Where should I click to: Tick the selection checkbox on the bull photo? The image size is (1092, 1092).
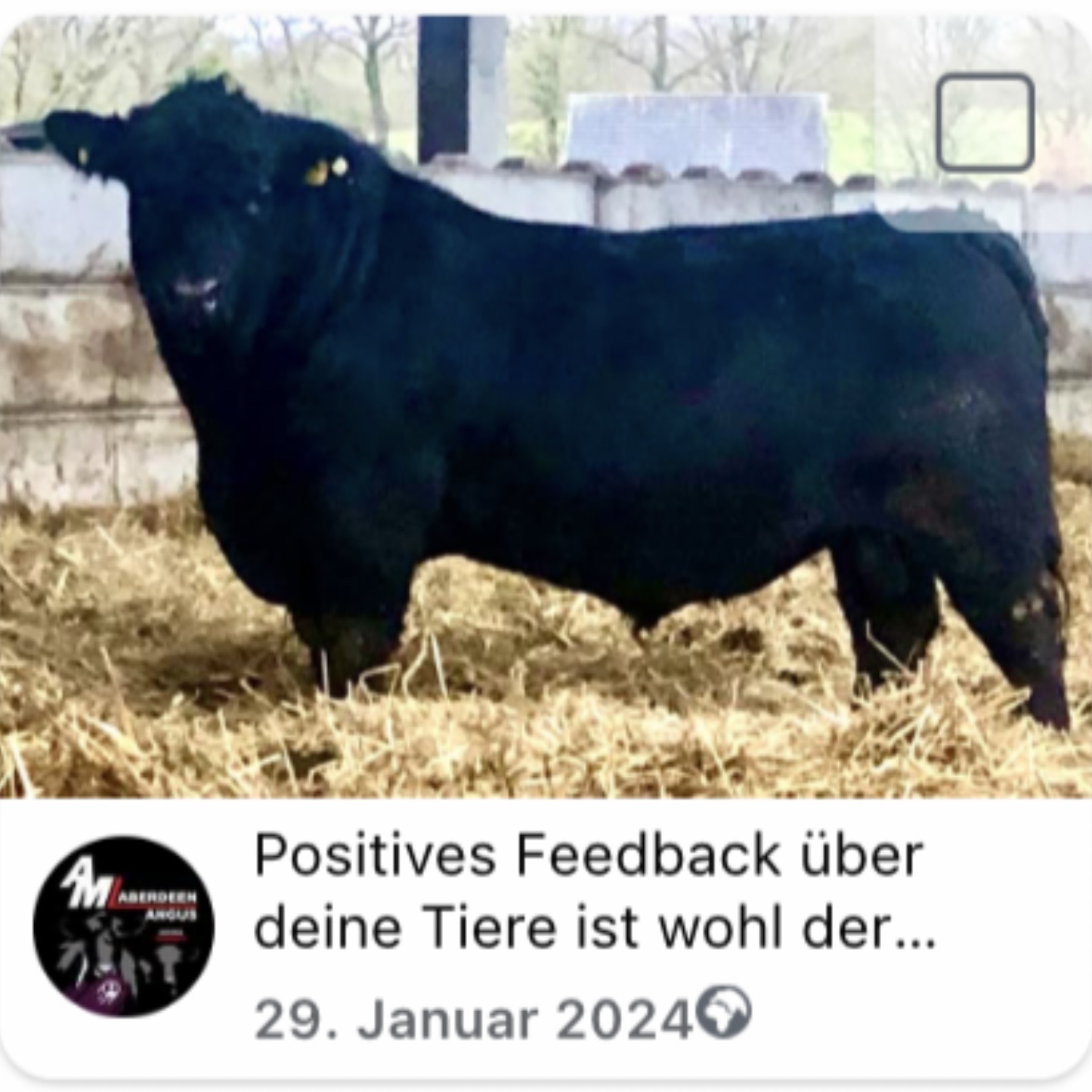985,122
